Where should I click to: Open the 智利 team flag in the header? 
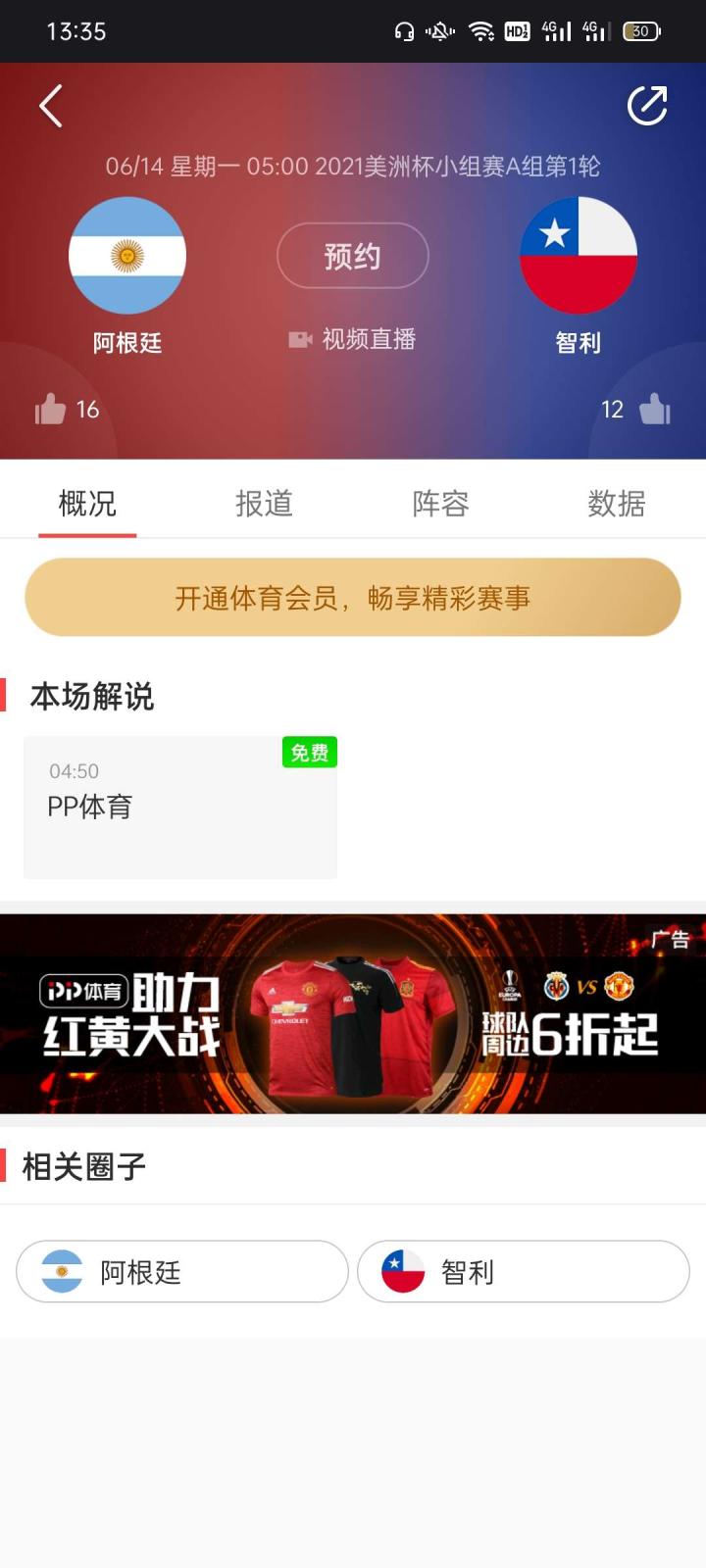(579, 256)
